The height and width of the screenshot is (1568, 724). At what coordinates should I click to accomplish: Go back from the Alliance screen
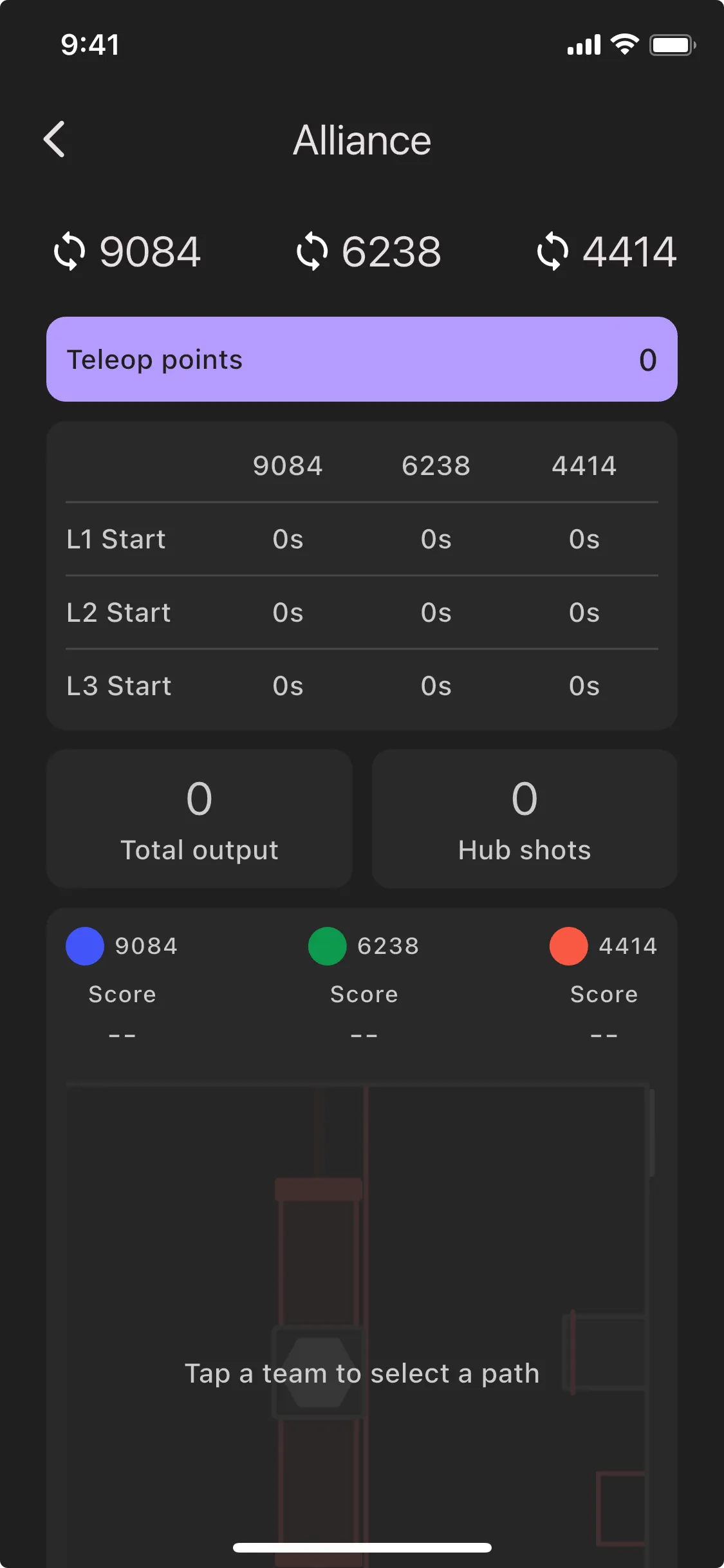click(x=55, y=139)
